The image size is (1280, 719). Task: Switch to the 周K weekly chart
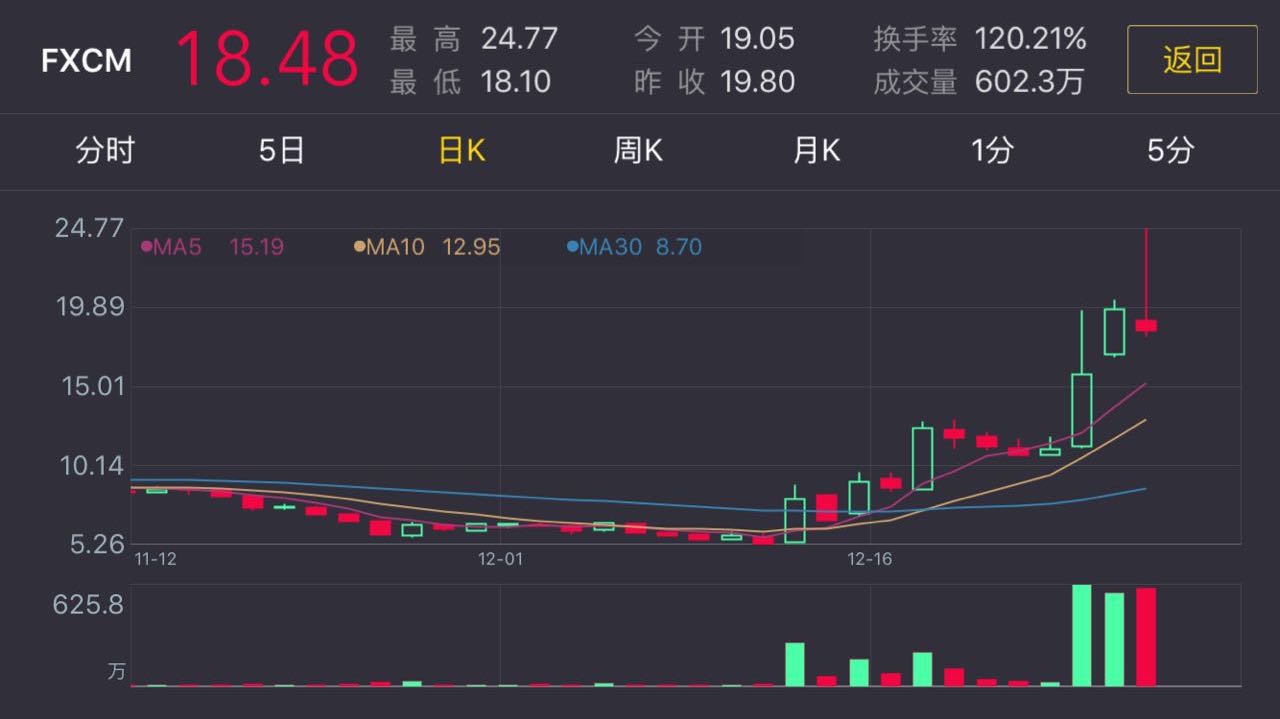[x=638, y=151]
